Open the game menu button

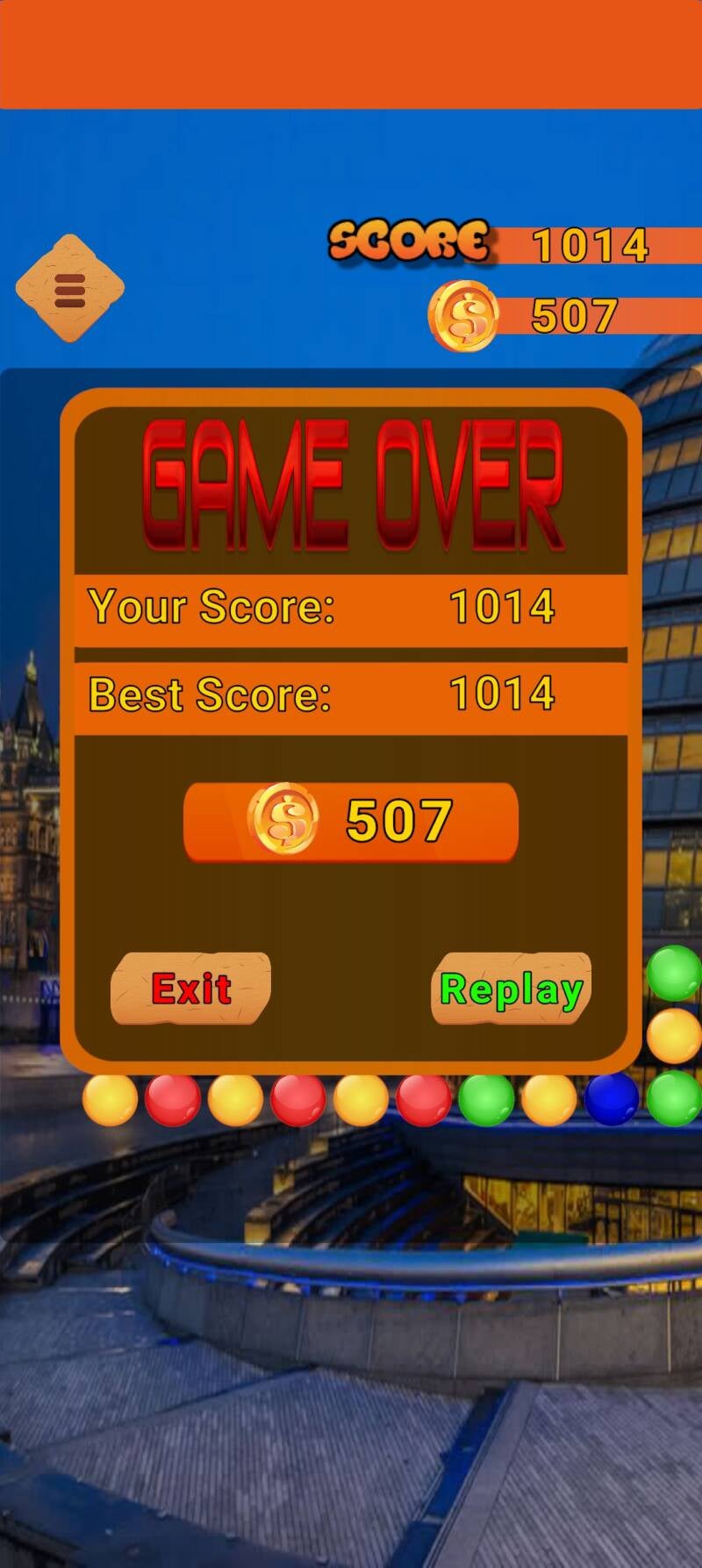(x=70, y=288)
